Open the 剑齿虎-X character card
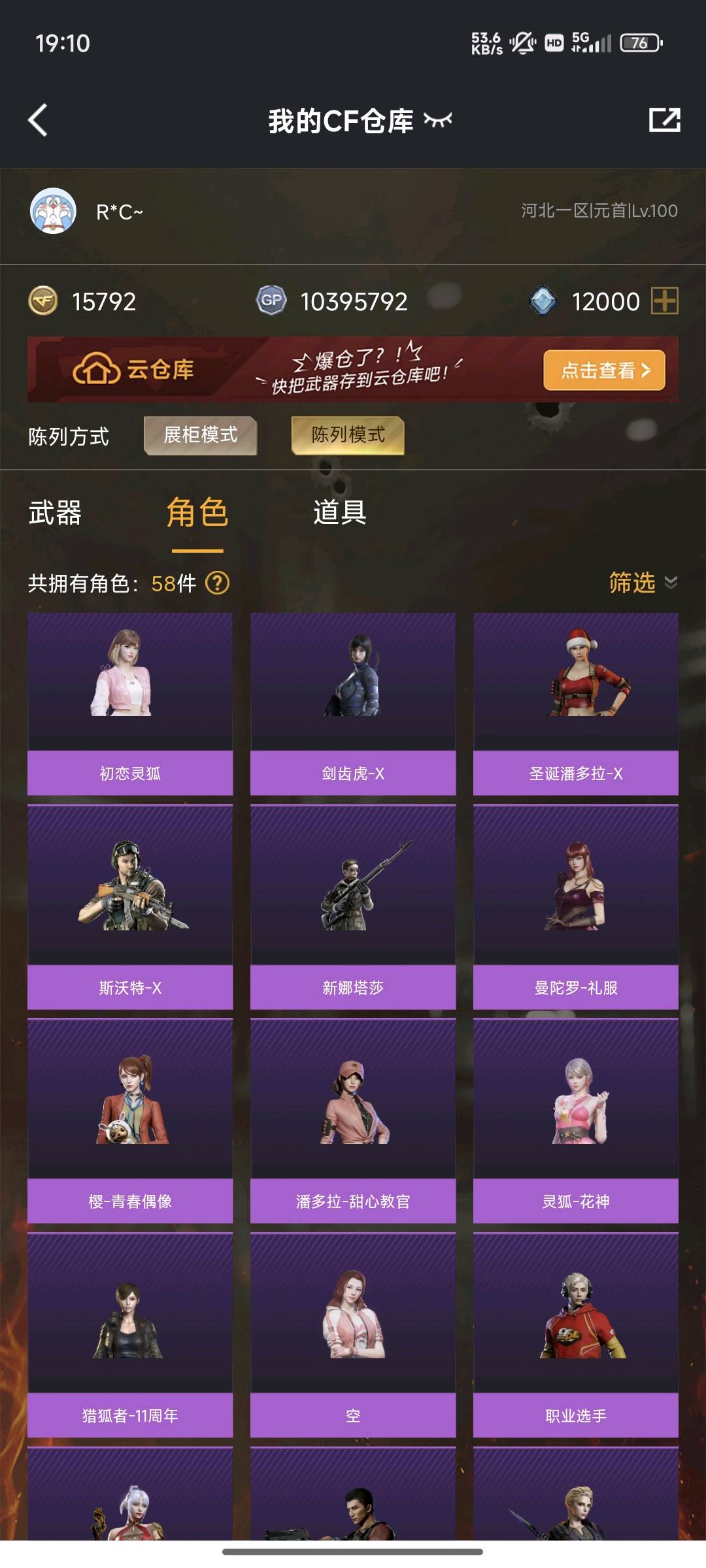The height and width of the screenshot is (1568, 706). click(x=353, y=704)
